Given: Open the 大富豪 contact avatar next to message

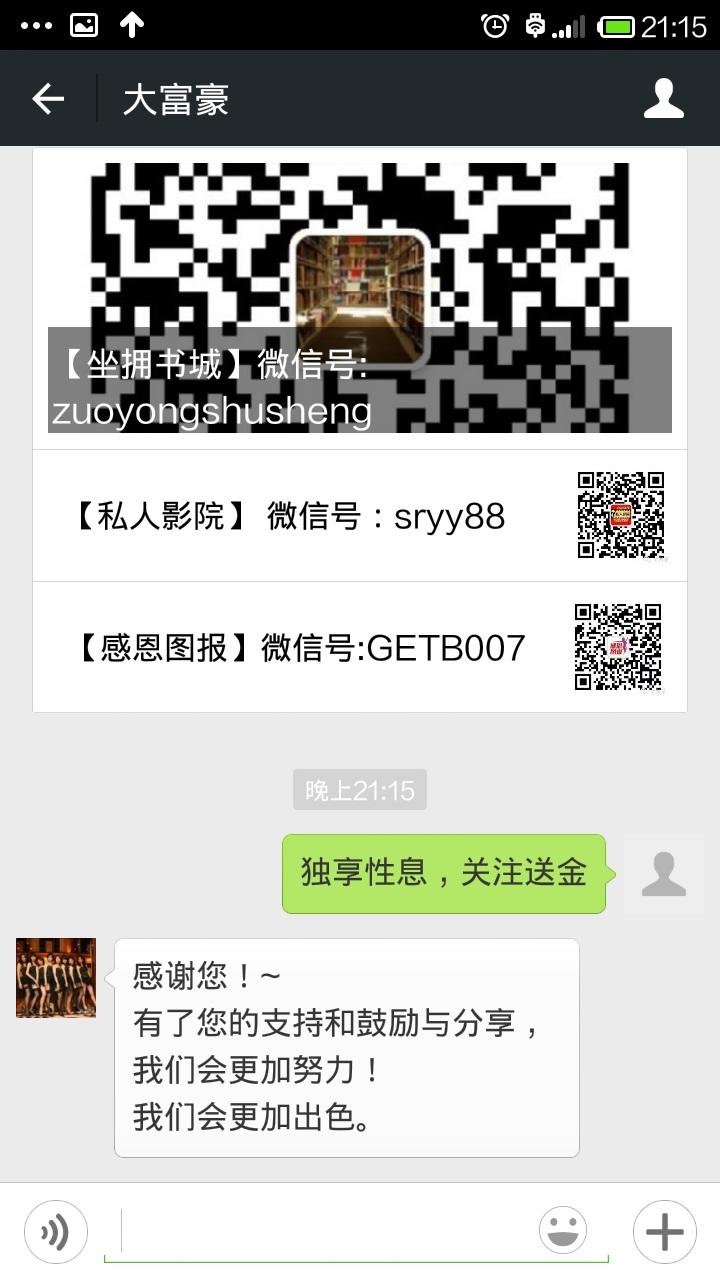Looking at the screenshot, I should pos(55,978).
